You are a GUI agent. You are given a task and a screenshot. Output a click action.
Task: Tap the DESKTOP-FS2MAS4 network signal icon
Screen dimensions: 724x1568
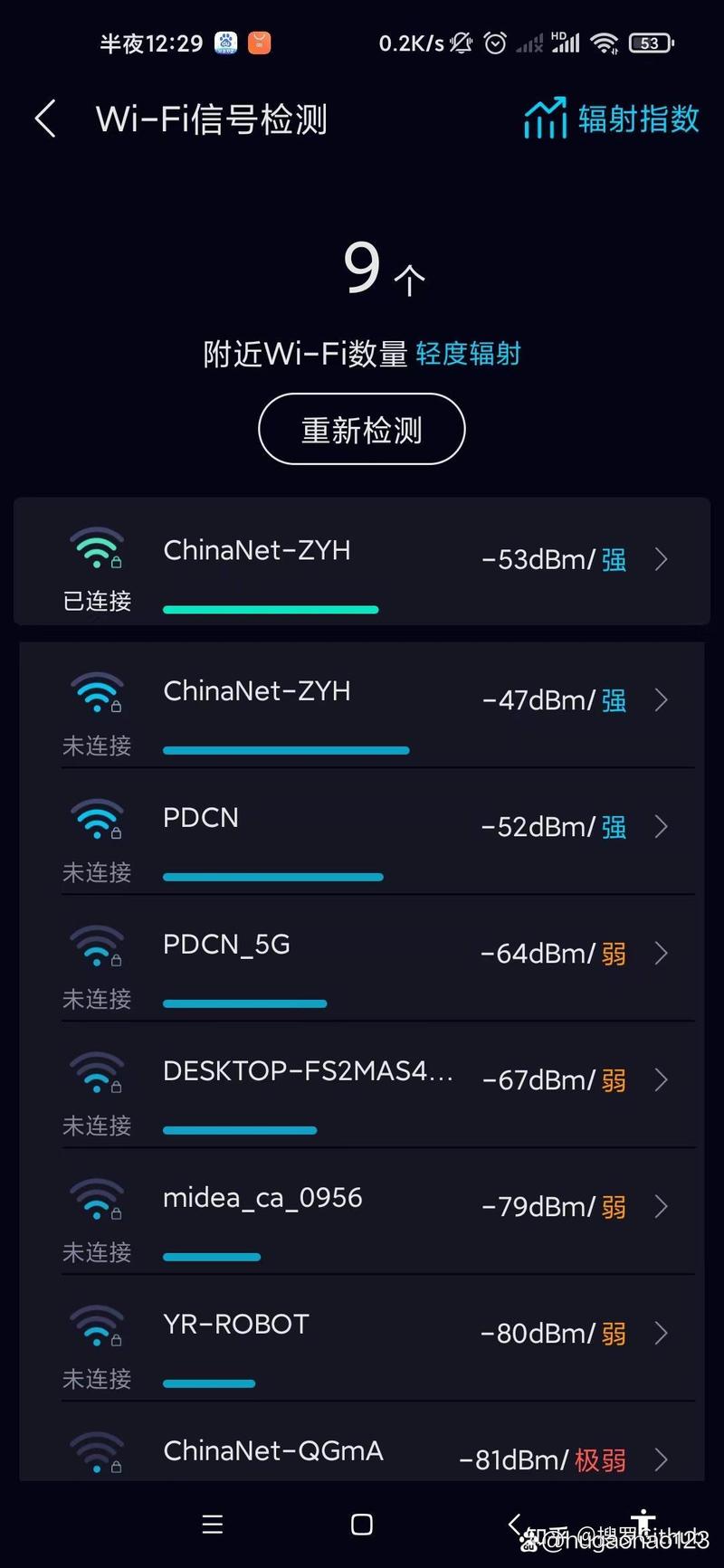(96, 1072)
